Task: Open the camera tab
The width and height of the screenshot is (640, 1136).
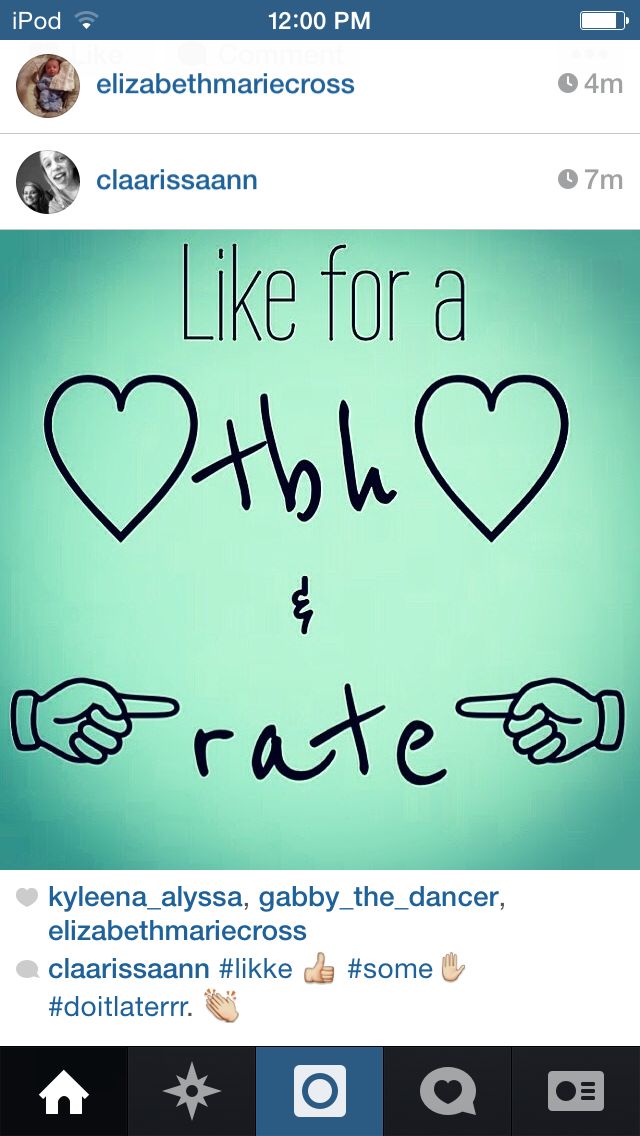Action: (x=320, y=1091)
